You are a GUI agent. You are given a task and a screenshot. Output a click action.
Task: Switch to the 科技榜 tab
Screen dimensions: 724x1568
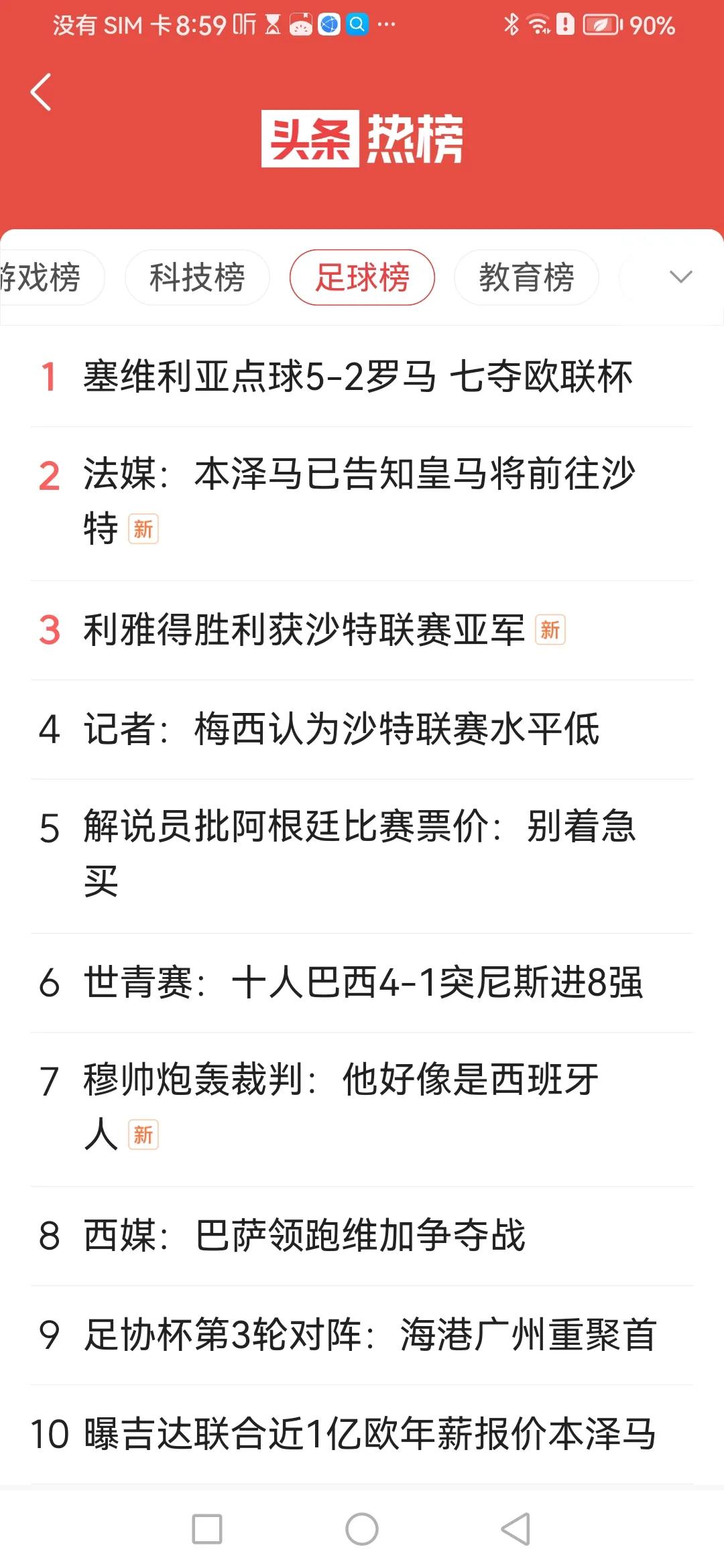pyautogui.click(x=196, y=277)
